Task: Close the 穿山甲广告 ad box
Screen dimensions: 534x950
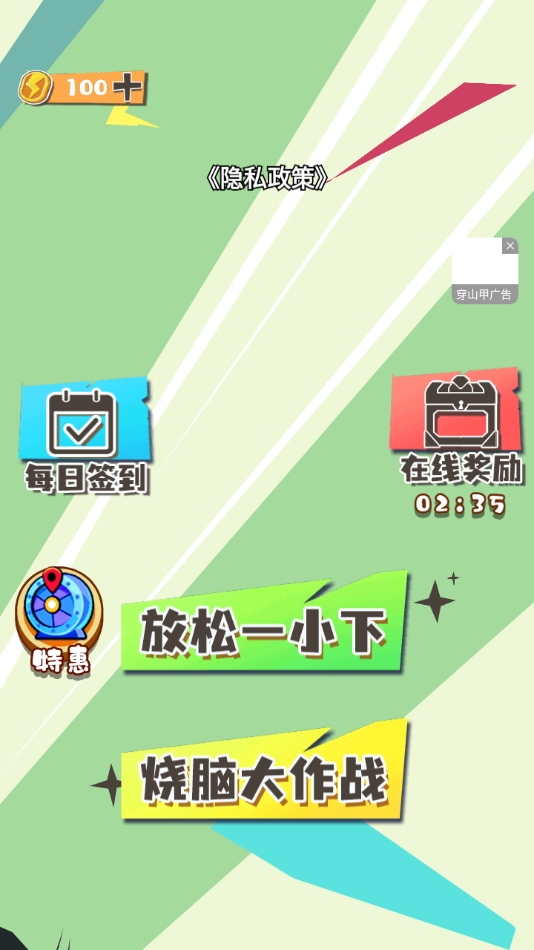Action: (x=510, y=245)
